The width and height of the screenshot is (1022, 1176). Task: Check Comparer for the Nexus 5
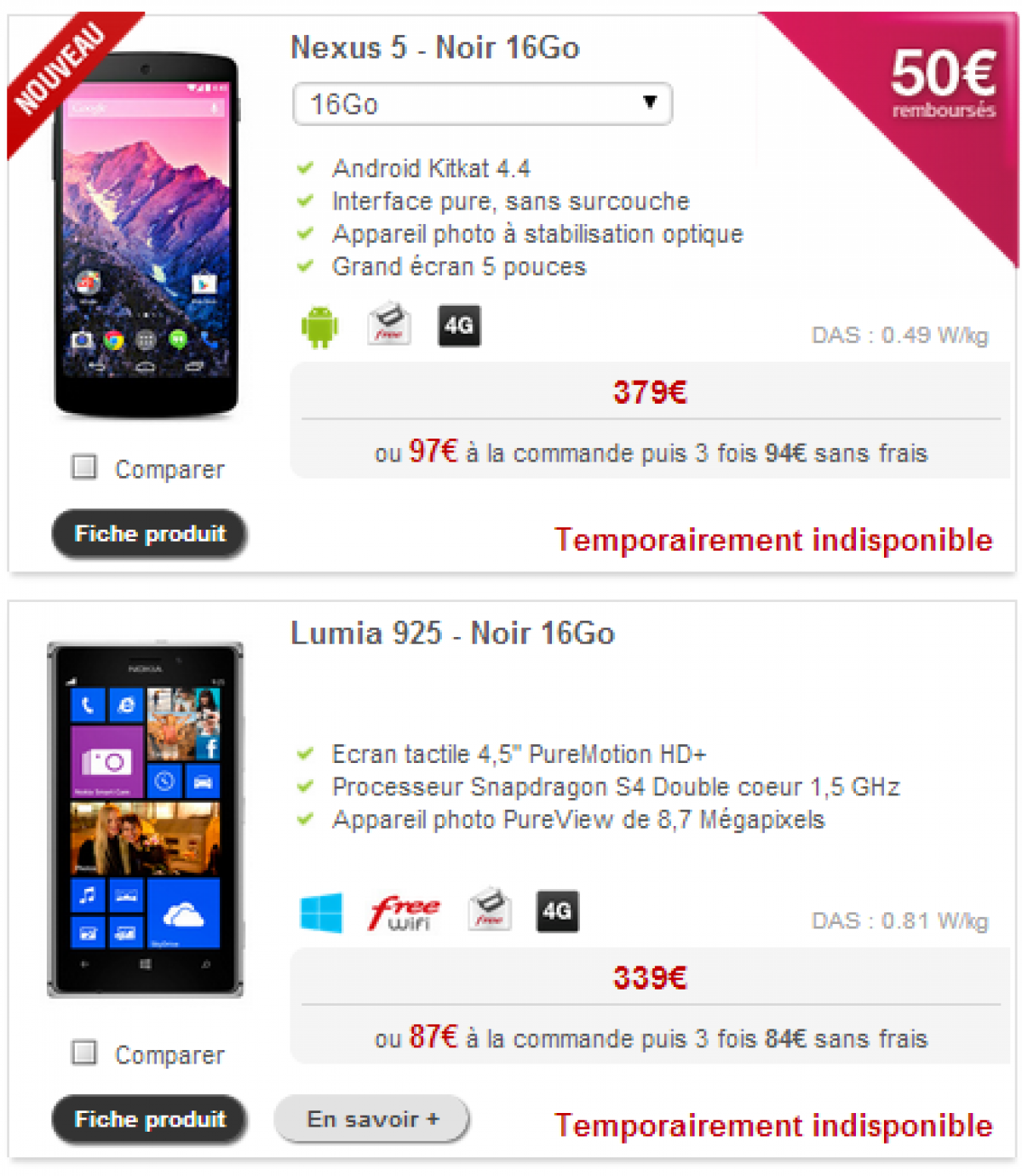[x=84, y=467]
